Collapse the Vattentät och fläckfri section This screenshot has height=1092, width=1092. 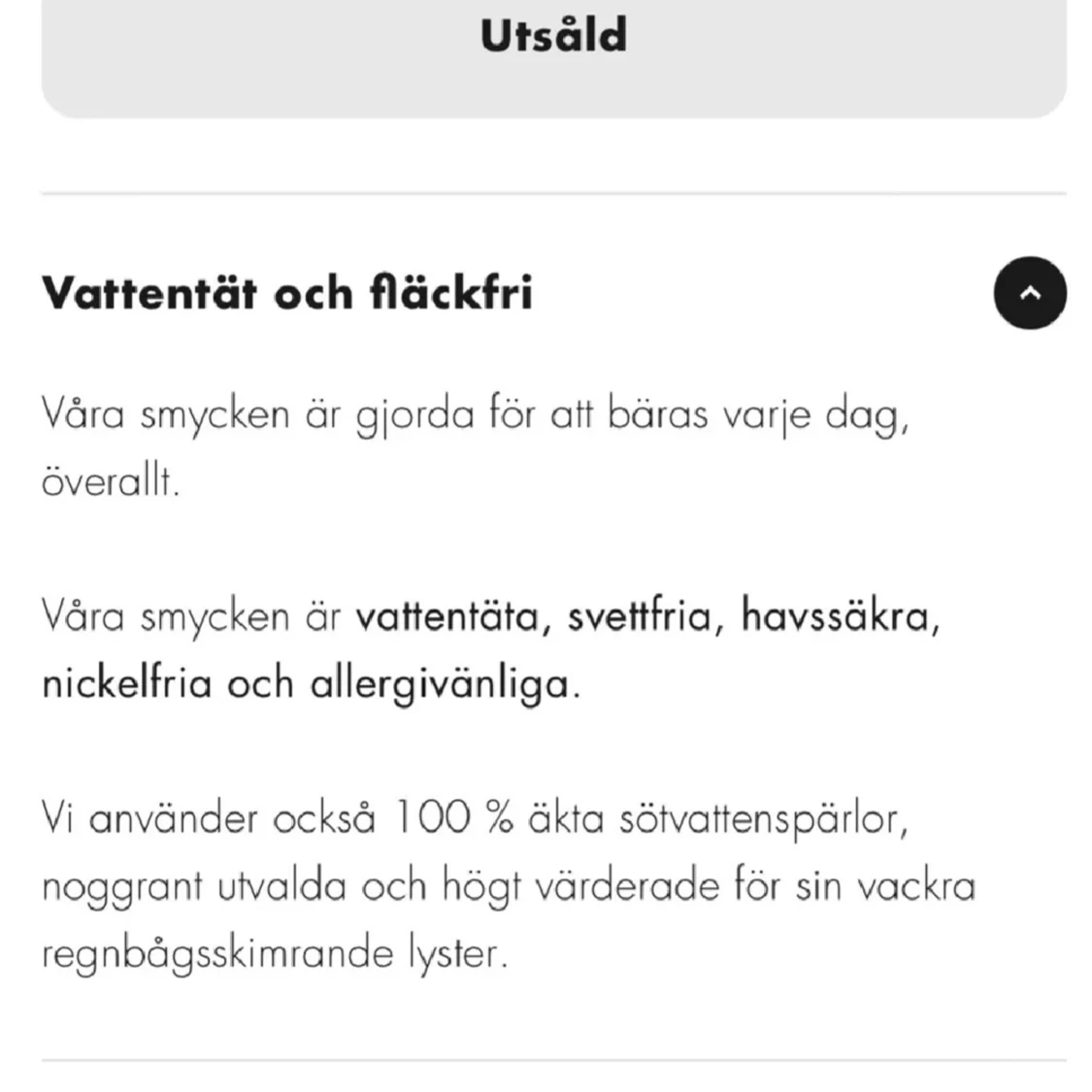click(1030, 293)
